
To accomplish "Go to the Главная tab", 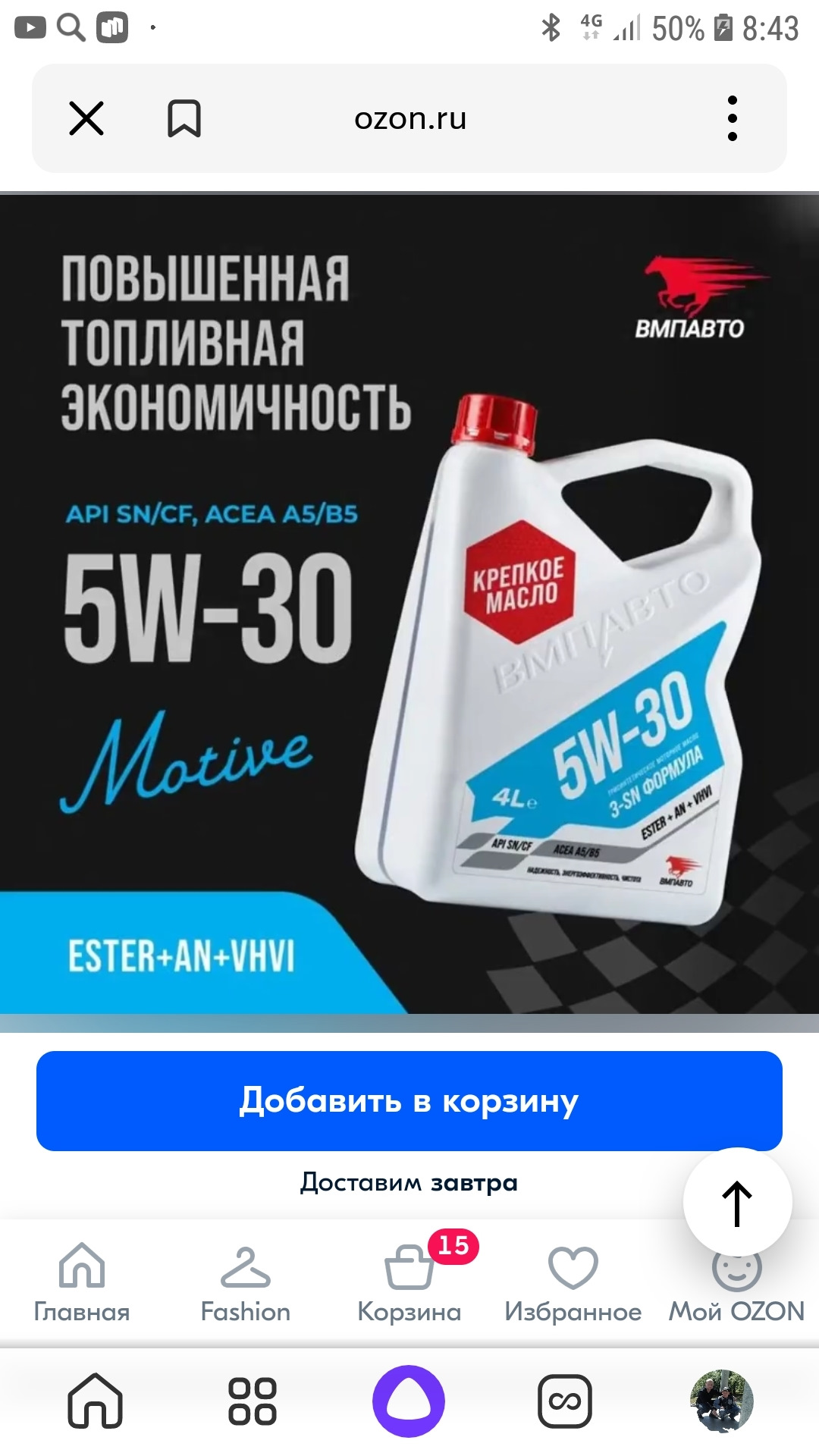I will pos(82,1283).
